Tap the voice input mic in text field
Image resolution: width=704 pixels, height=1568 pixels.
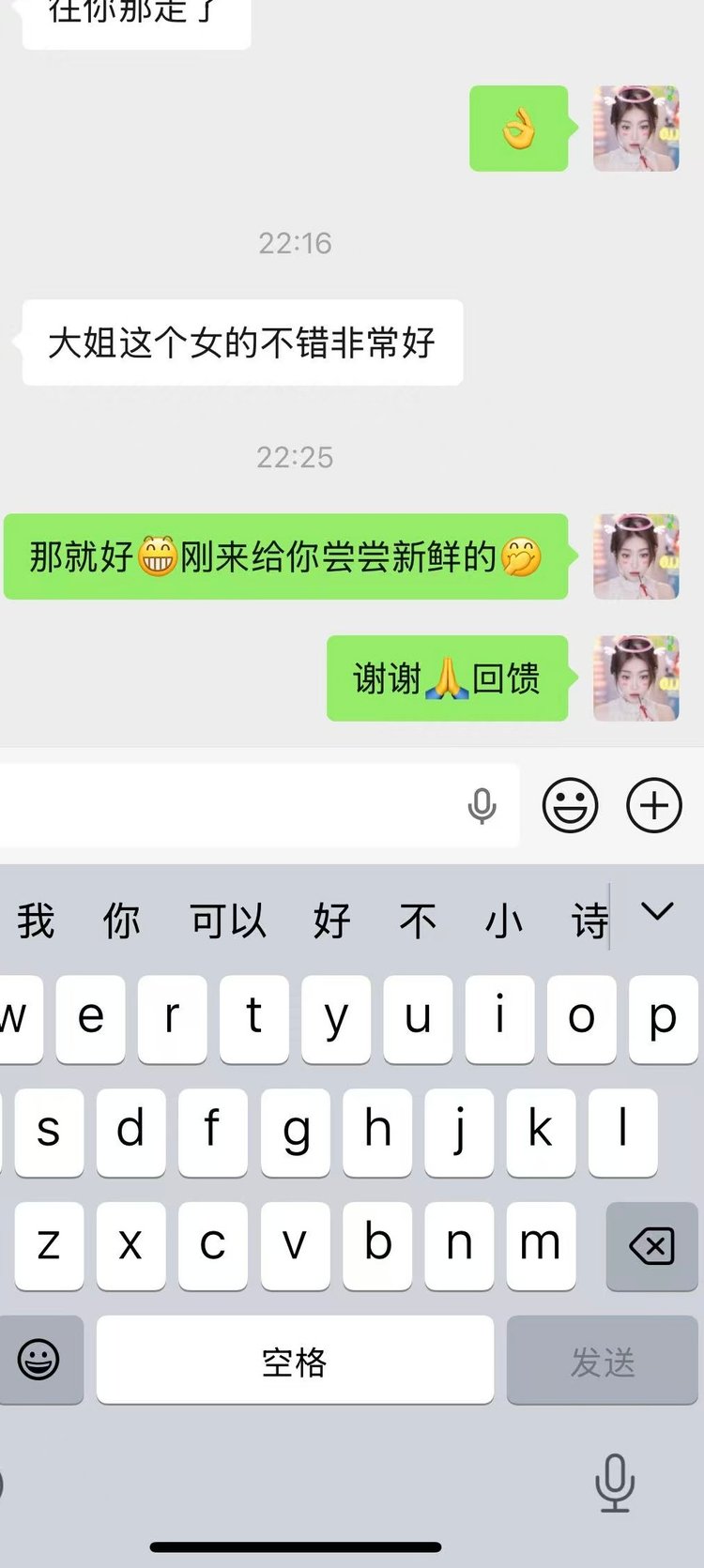tap(482, 806)
